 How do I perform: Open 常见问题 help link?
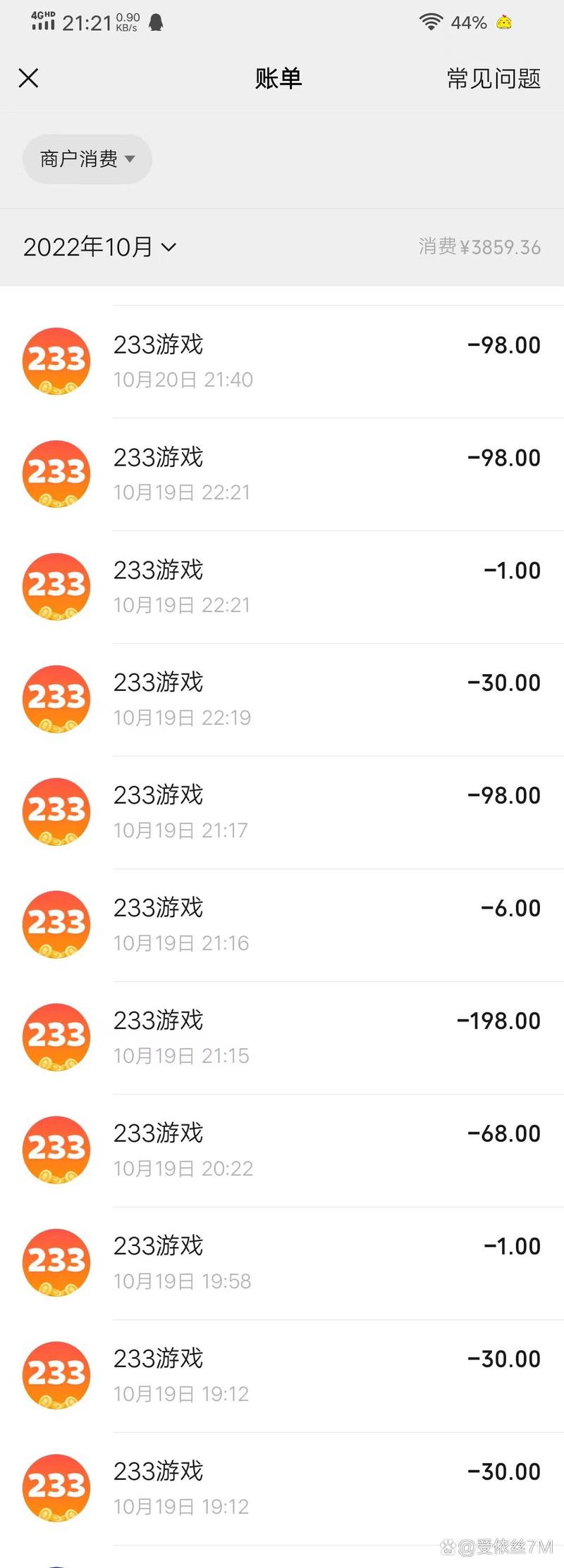click(x=493, y=78)
